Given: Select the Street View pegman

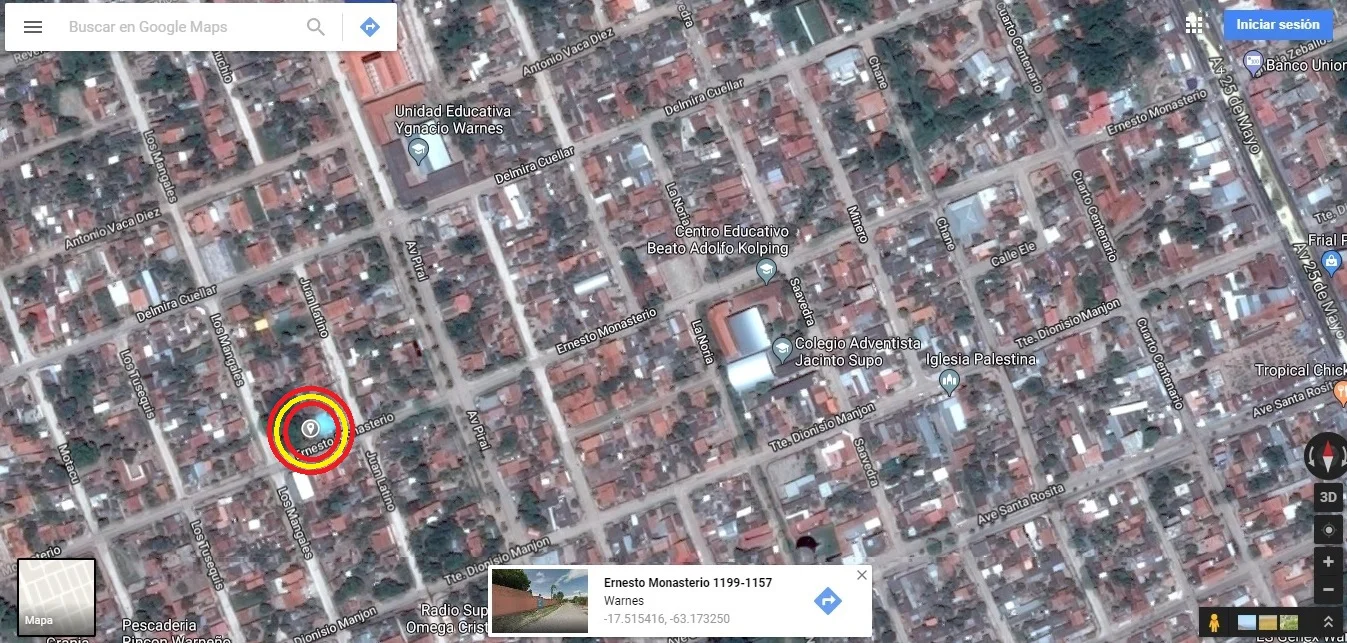Looking at the screenshot, I should (x=1214, y=622).
